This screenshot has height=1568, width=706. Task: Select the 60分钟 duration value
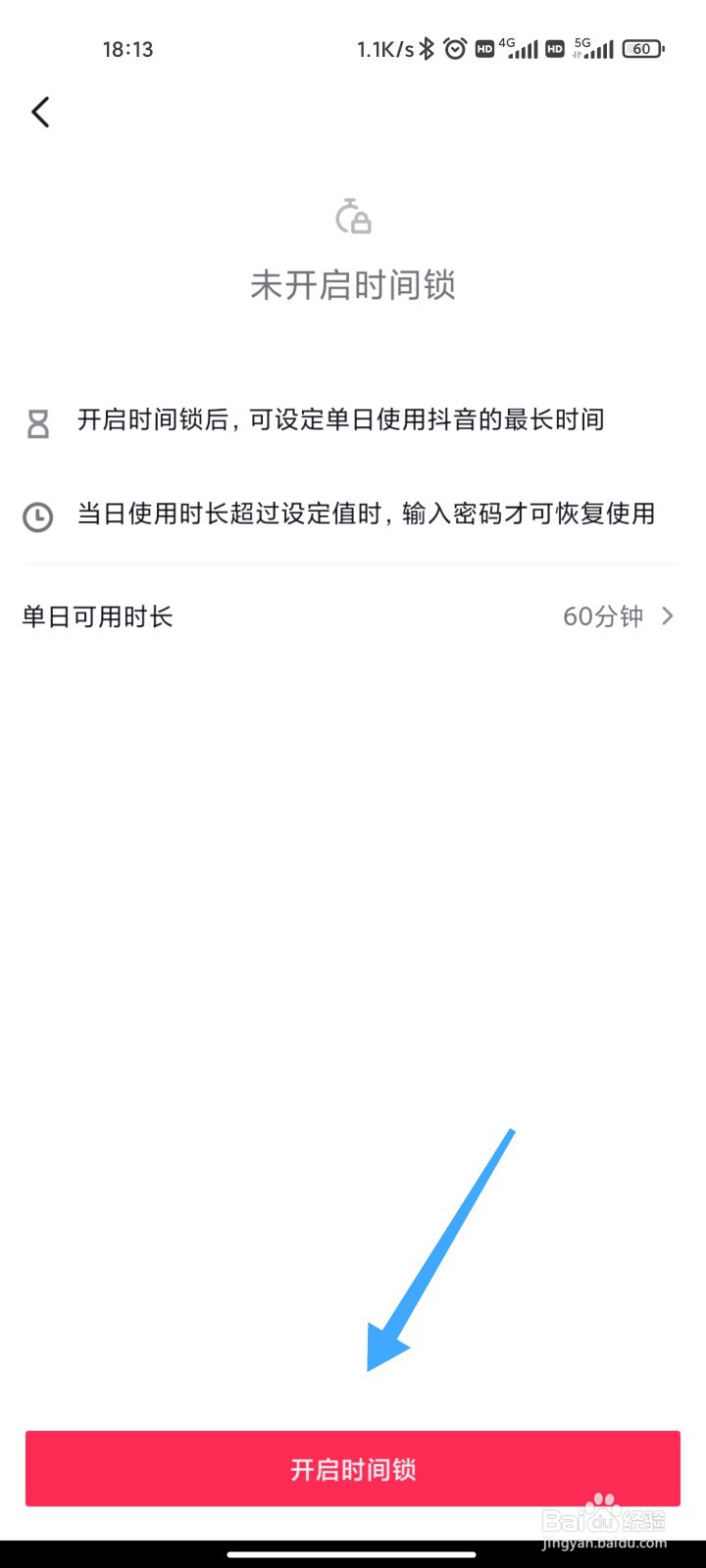tap(603, 616)
